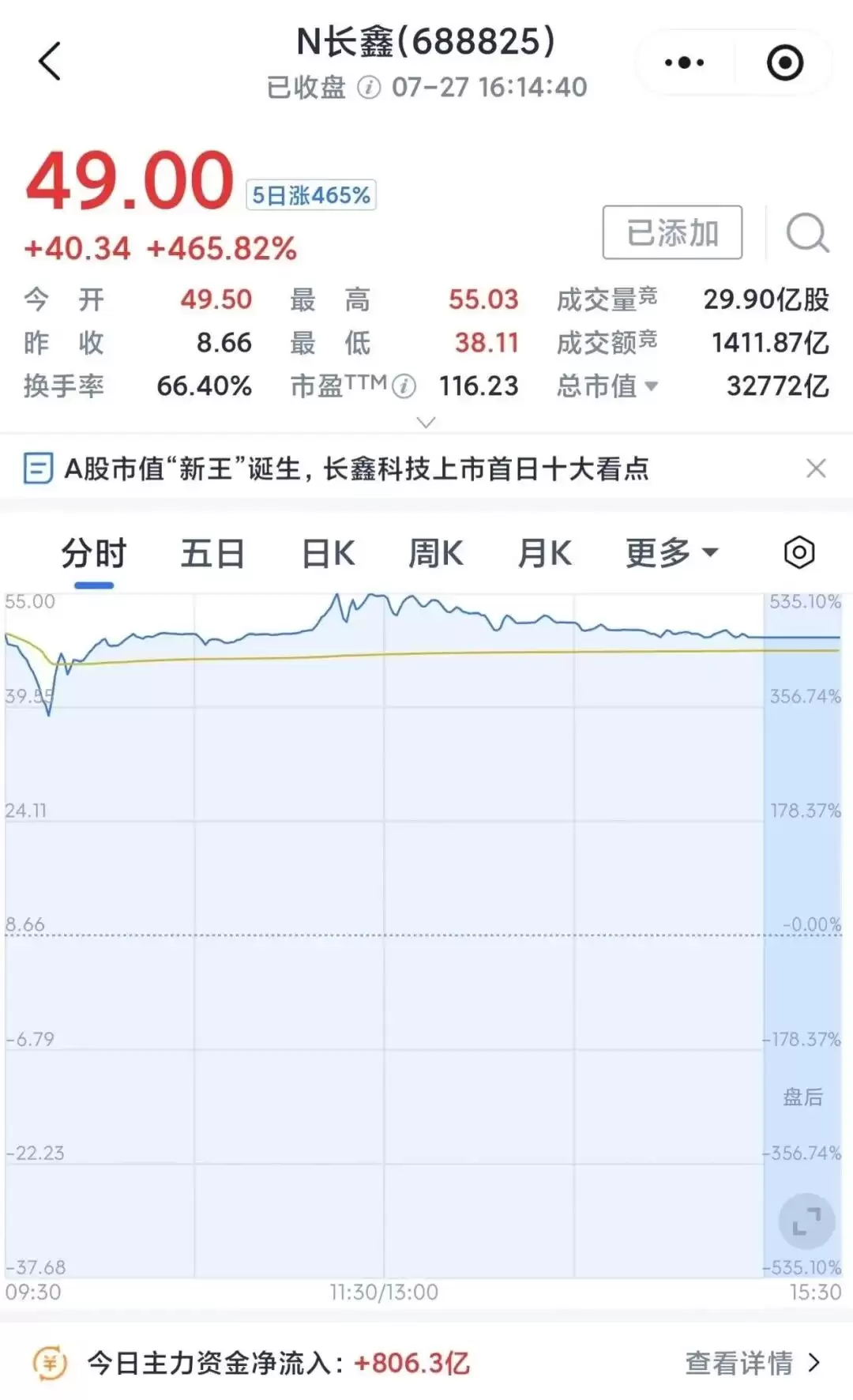The image size is (853, 1400).
Task: Go back using the top-left arrow
Action: 50,62
